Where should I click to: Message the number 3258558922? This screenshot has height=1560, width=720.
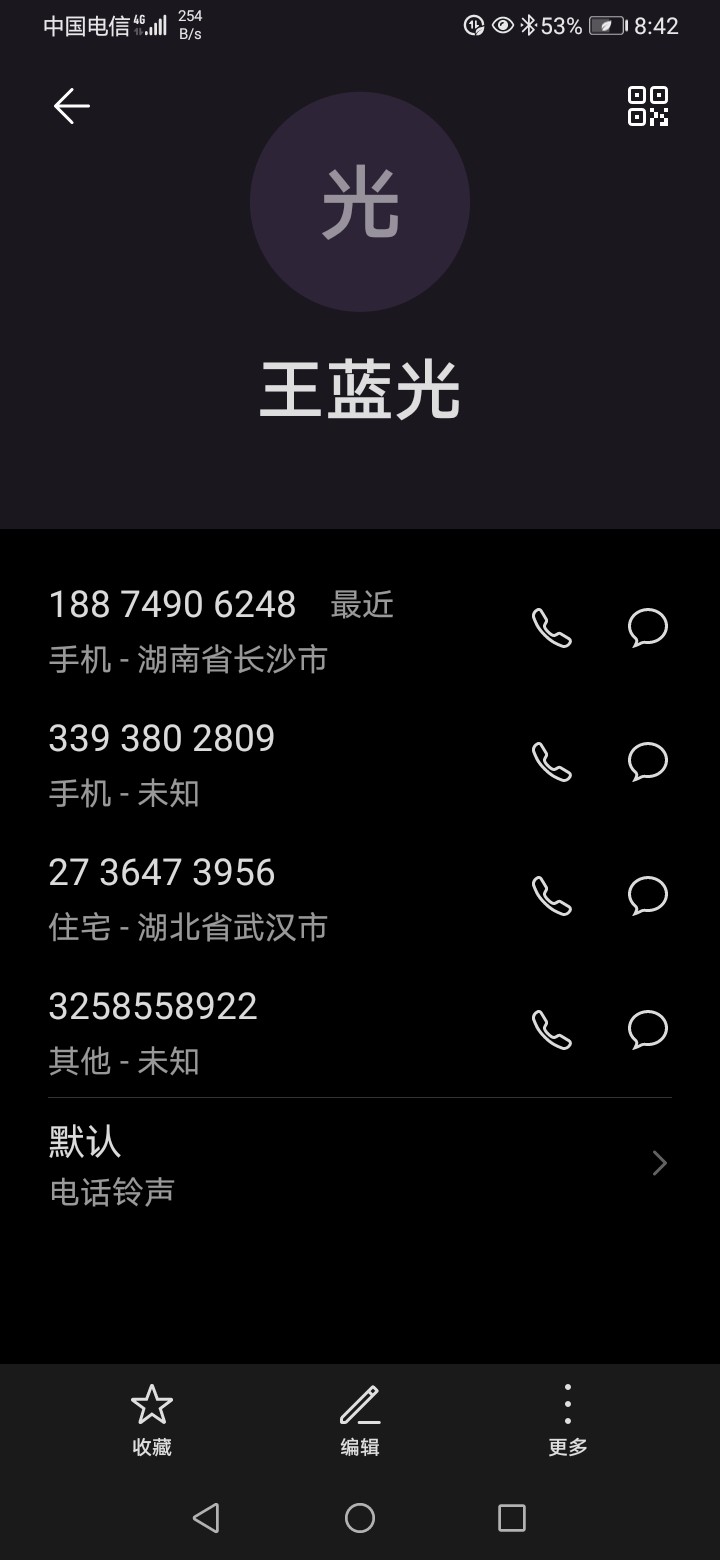tap(648, 1030)
